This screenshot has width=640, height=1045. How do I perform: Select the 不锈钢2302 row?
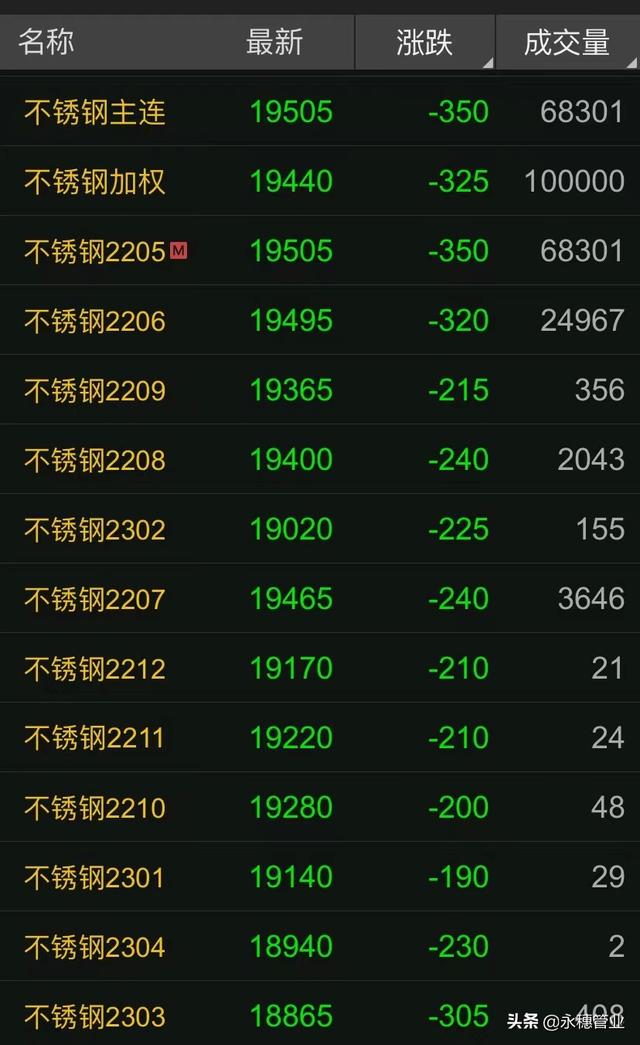click(x=95, y=529)
